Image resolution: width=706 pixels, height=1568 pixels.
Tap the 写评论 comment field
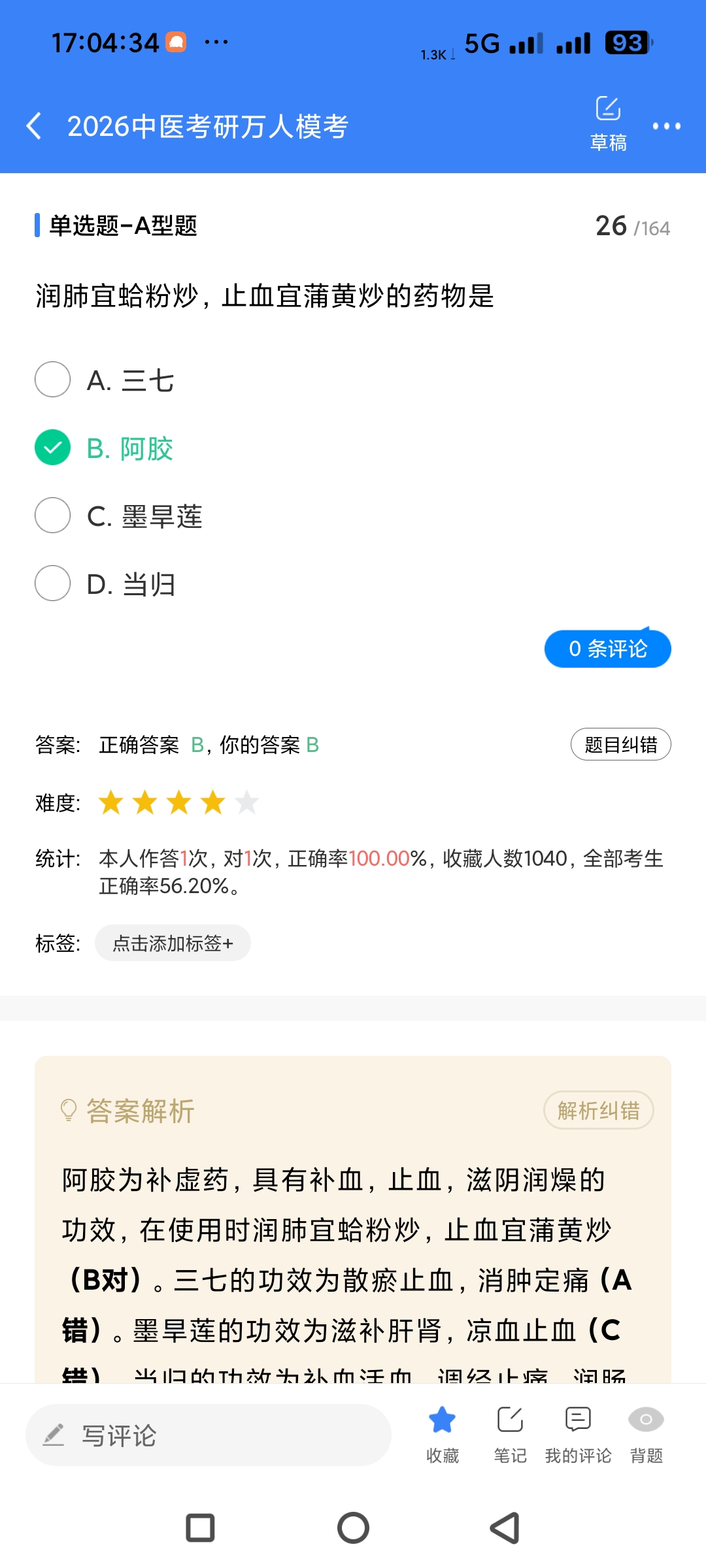click(208, 1435)
